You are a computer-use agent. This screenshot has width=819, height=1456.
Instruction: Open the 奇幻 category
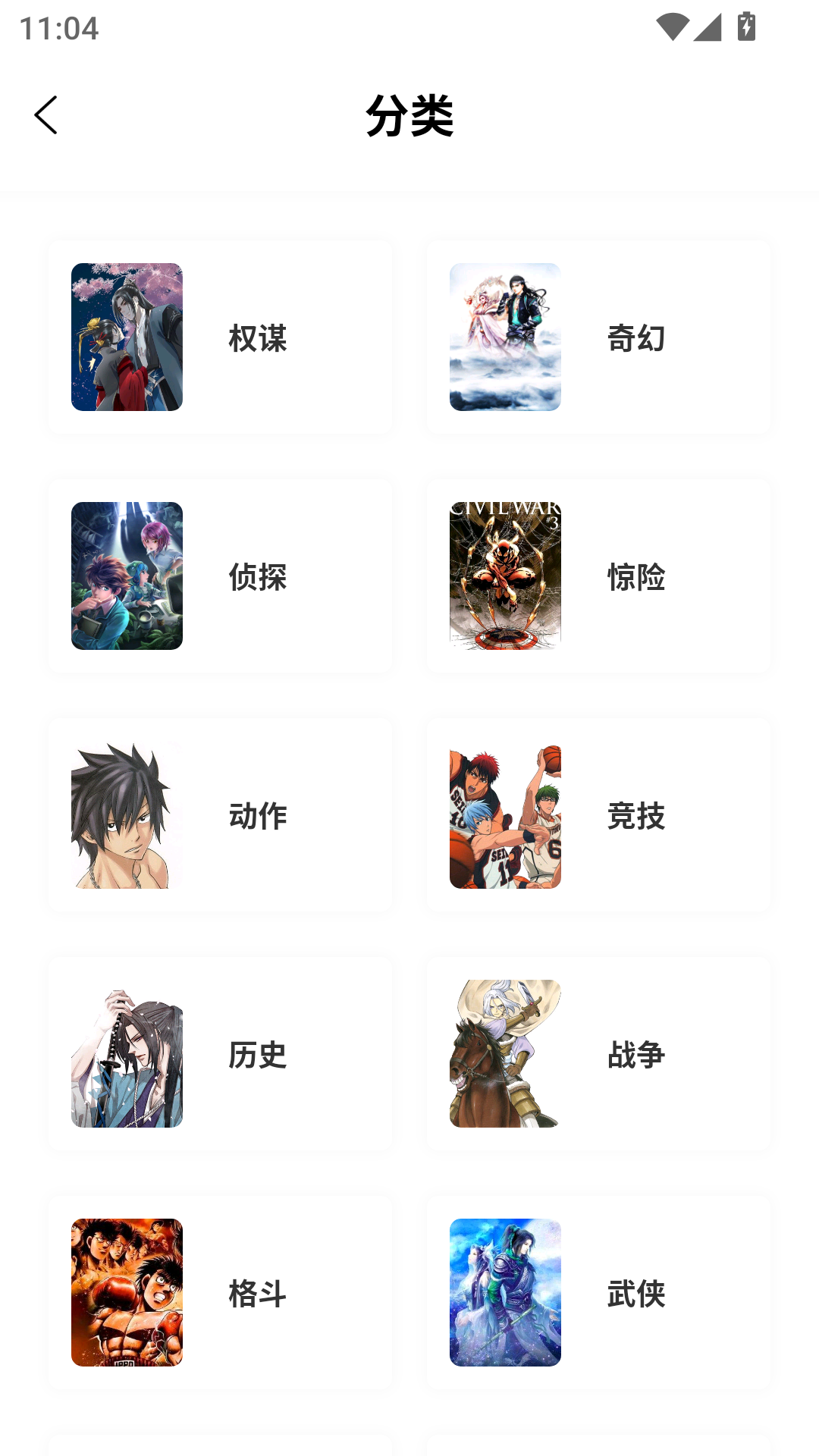(598, 337)
